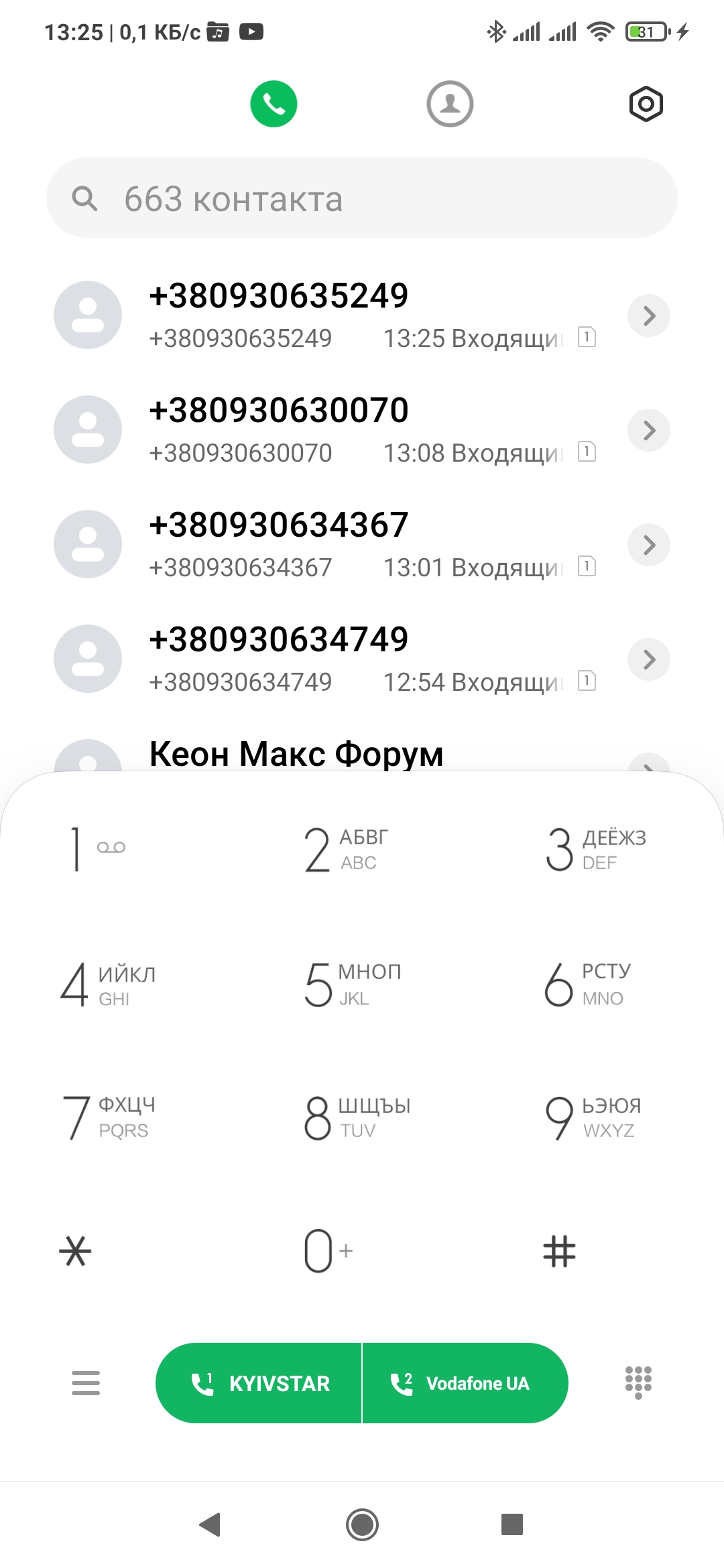Tap the star key
Screen dimensions: 724x1568
[x=75, y=1251]
